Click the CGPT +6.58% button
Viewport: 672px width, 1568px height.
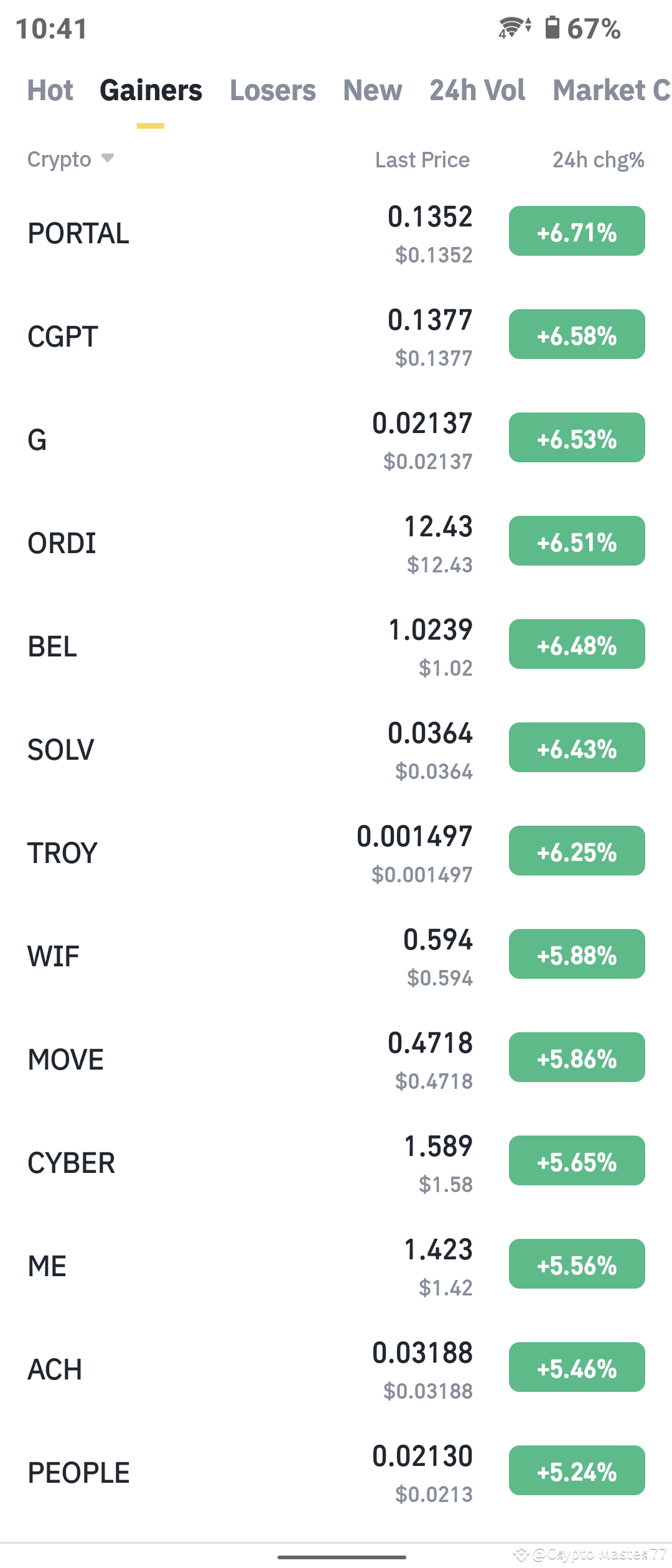(576, 334)
